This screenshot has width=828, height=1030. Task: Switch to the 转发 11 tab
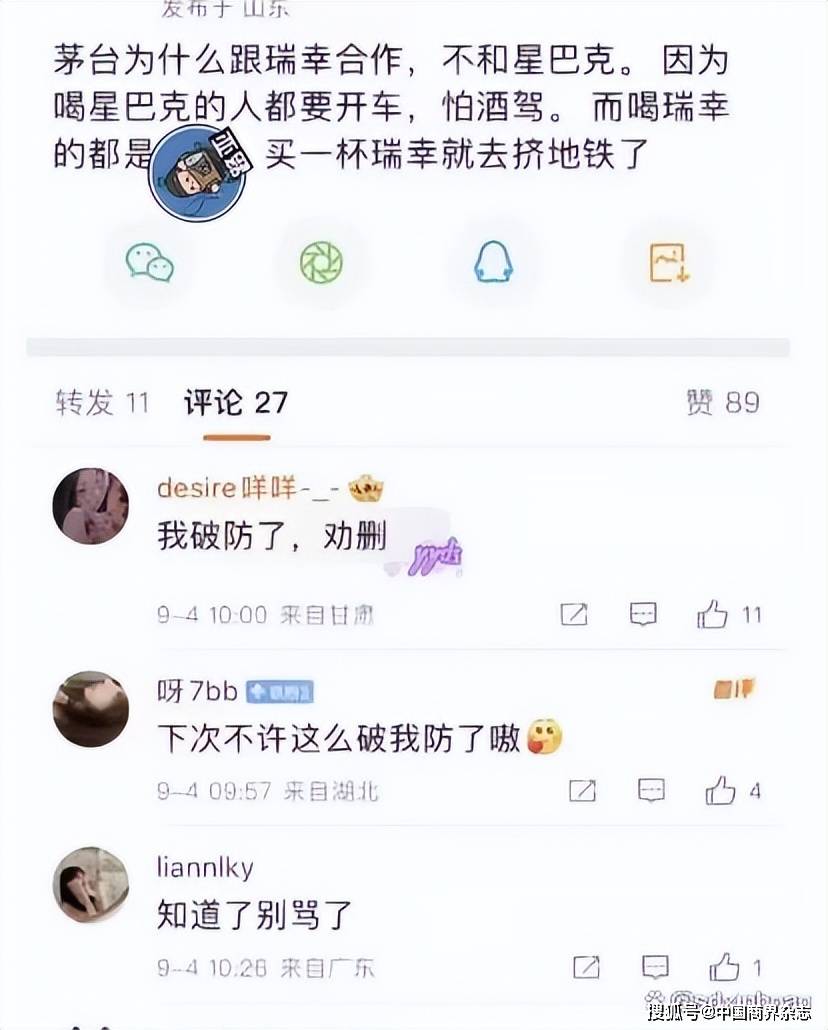102,403
